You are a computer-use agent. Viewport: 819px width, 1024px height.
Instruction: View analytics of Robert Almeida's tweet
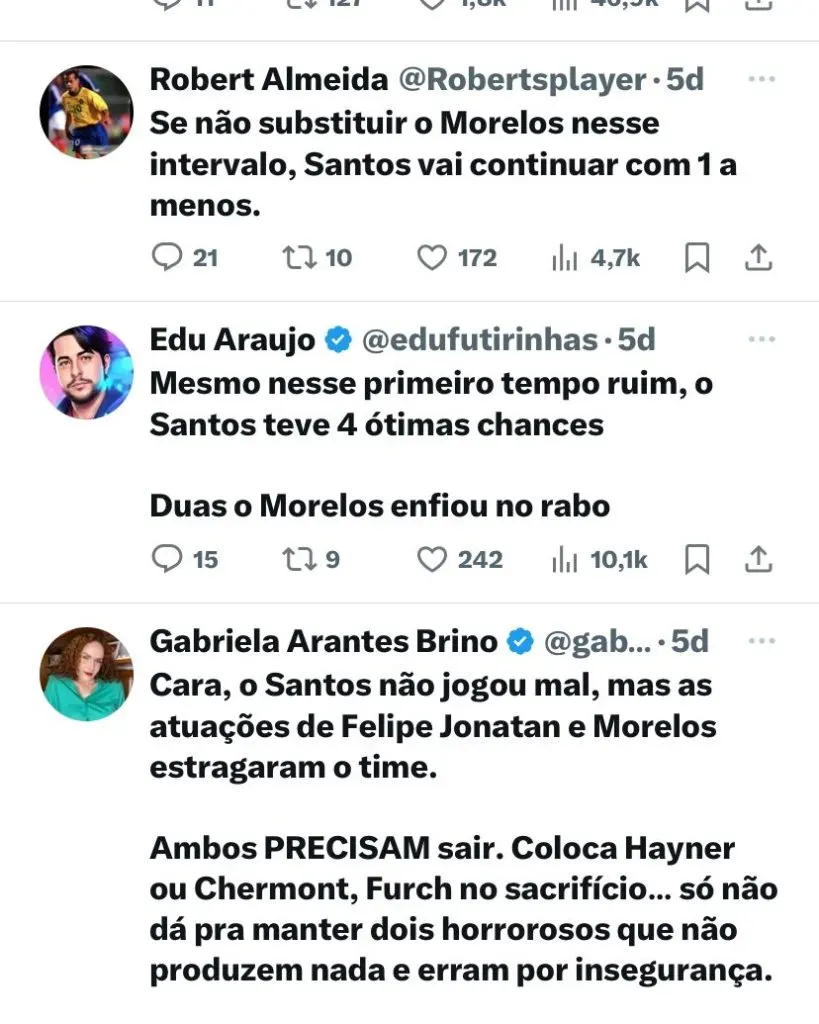click(564, 258)
